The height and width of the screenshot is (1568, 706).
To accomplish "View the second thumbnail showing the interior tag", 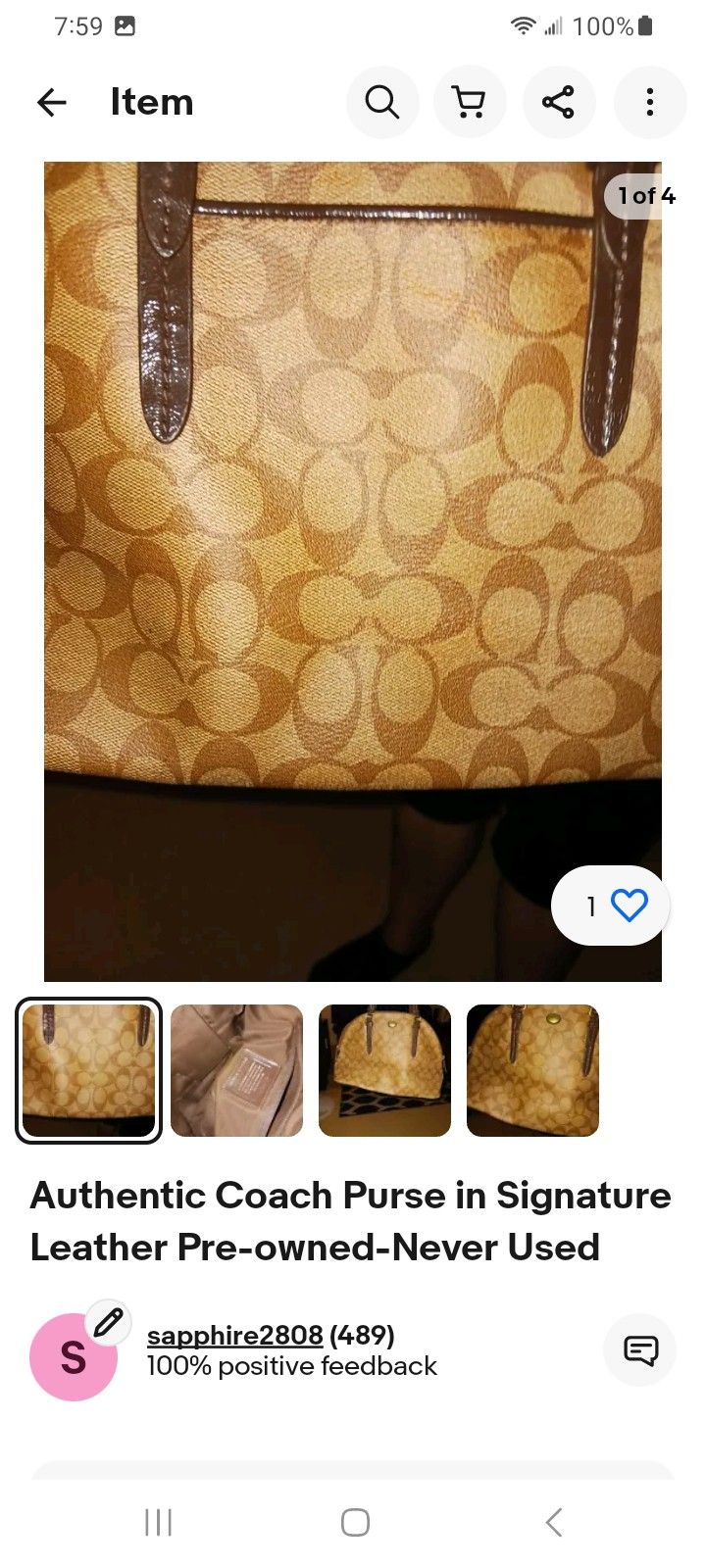I will click(237, 1070).
